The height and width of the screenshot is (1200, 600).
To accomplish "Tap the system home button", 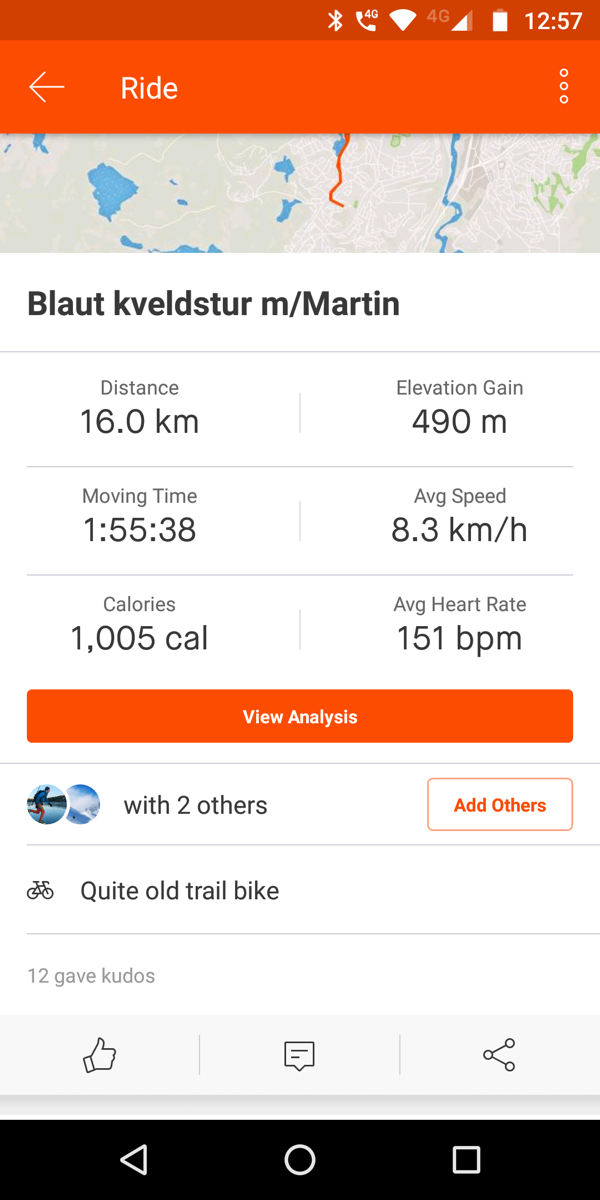I will (300, 1159).
